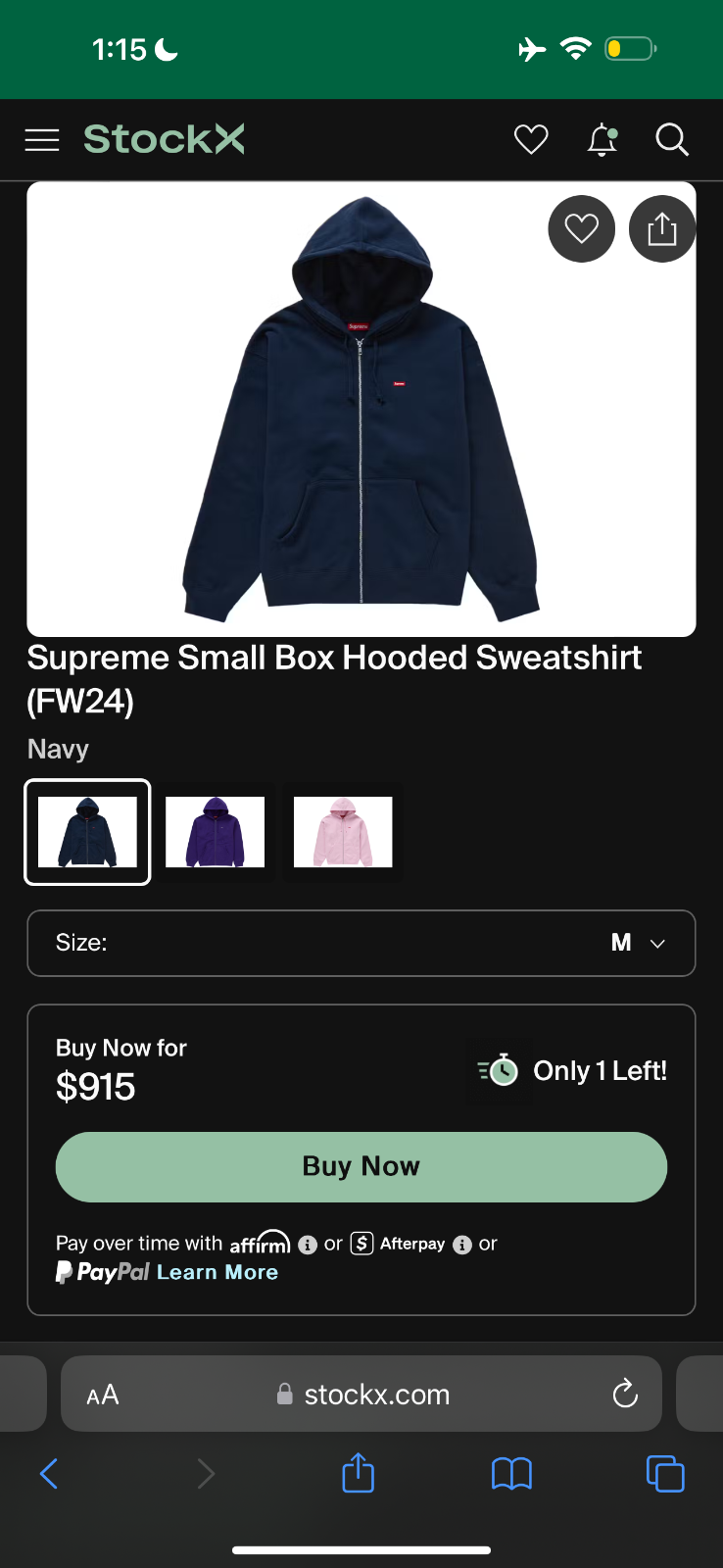
Task: Reload the stockx.com page
Action: (x=625, y=1394)
